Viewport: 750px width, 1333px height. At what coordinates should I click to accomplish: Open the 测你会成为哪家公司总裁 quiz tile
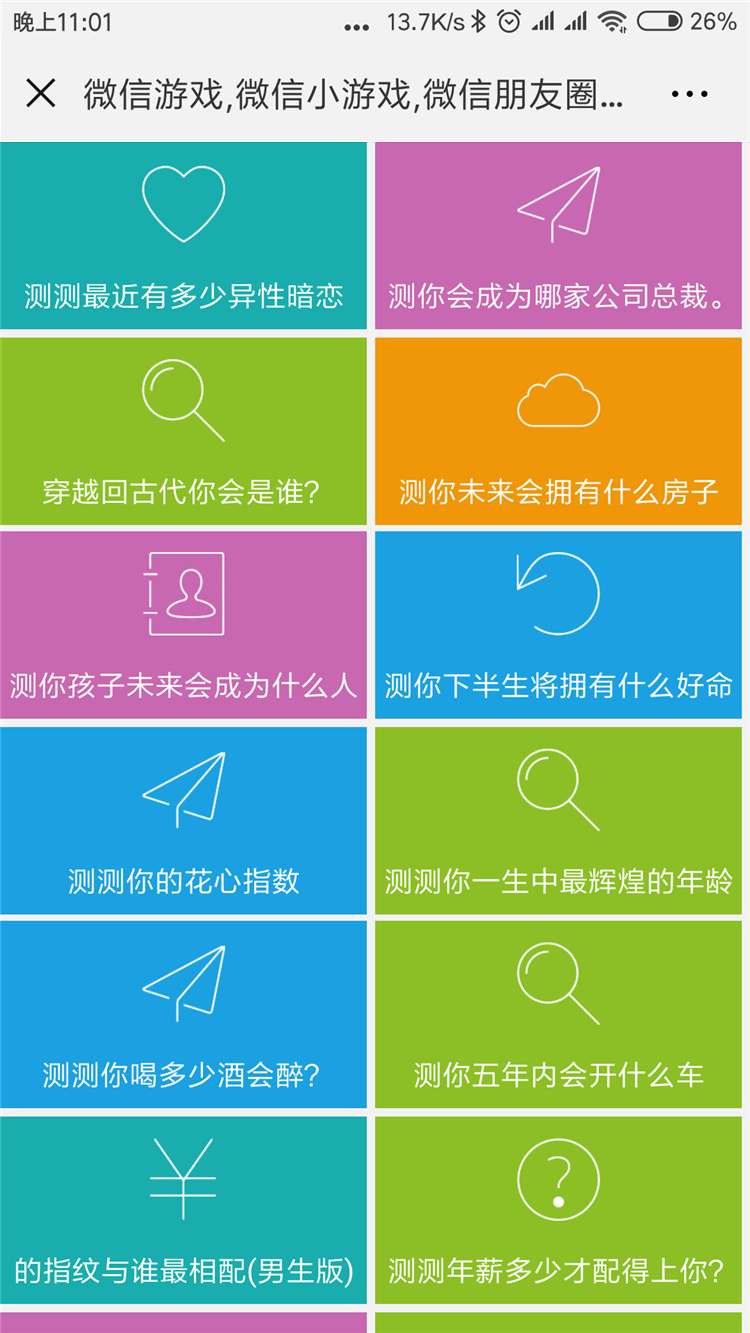click(x=558, y=236)
